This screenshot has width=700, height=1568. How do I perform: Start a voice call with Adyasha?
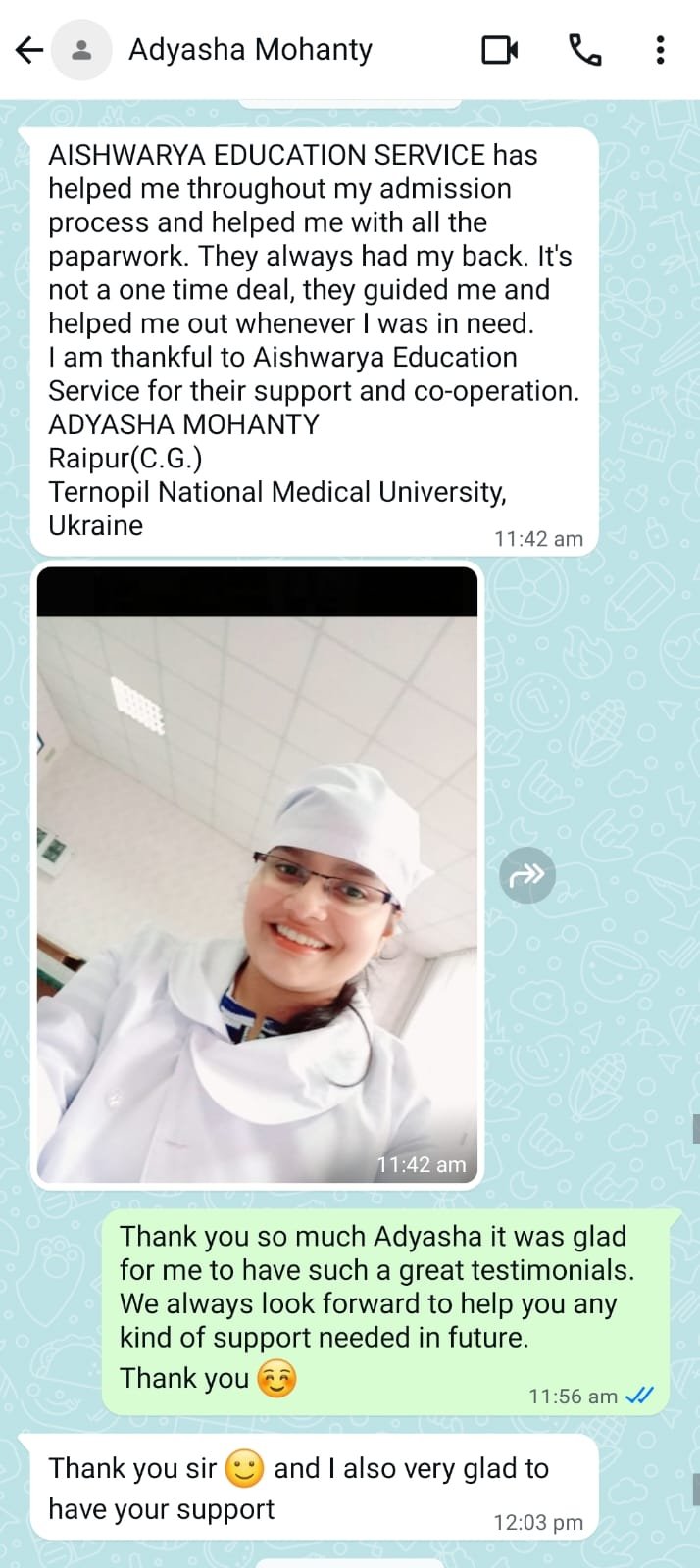tap(585, 50)
